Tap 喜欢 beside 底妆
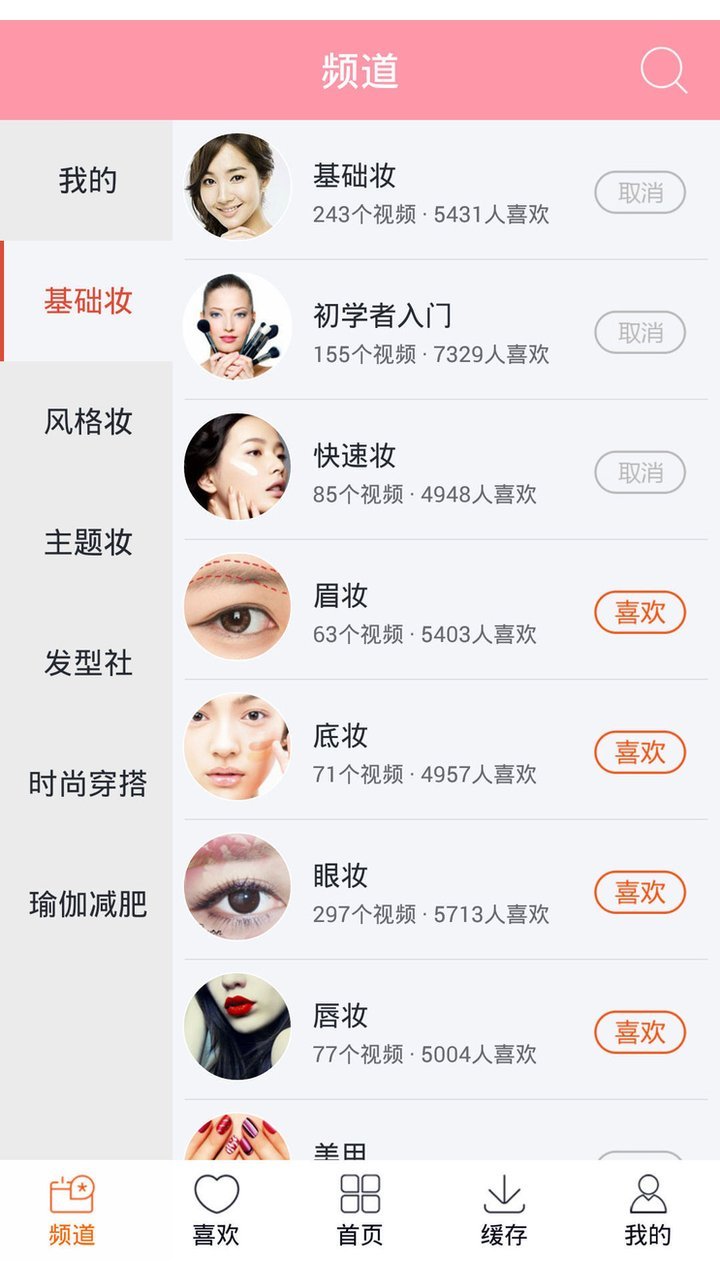720x1280 pixels. coord(640,753)
